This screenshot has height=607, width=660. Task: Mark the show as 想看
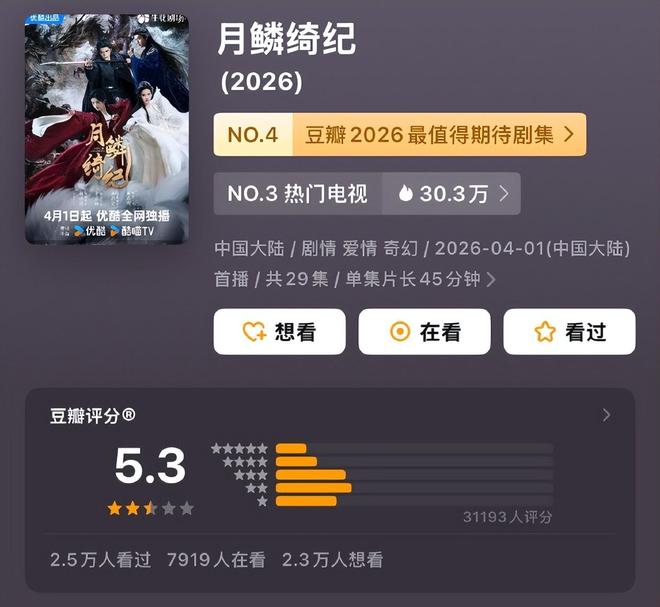point(279,332)
